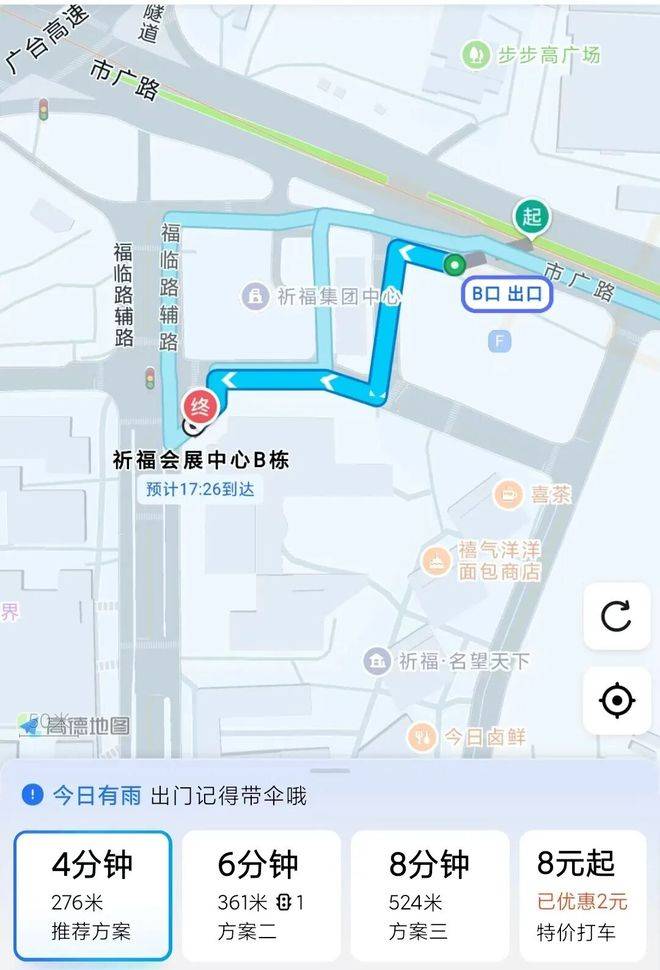Tap the 喜茶 place on the map
Viewport: 660px width, 970px height.
510,494
